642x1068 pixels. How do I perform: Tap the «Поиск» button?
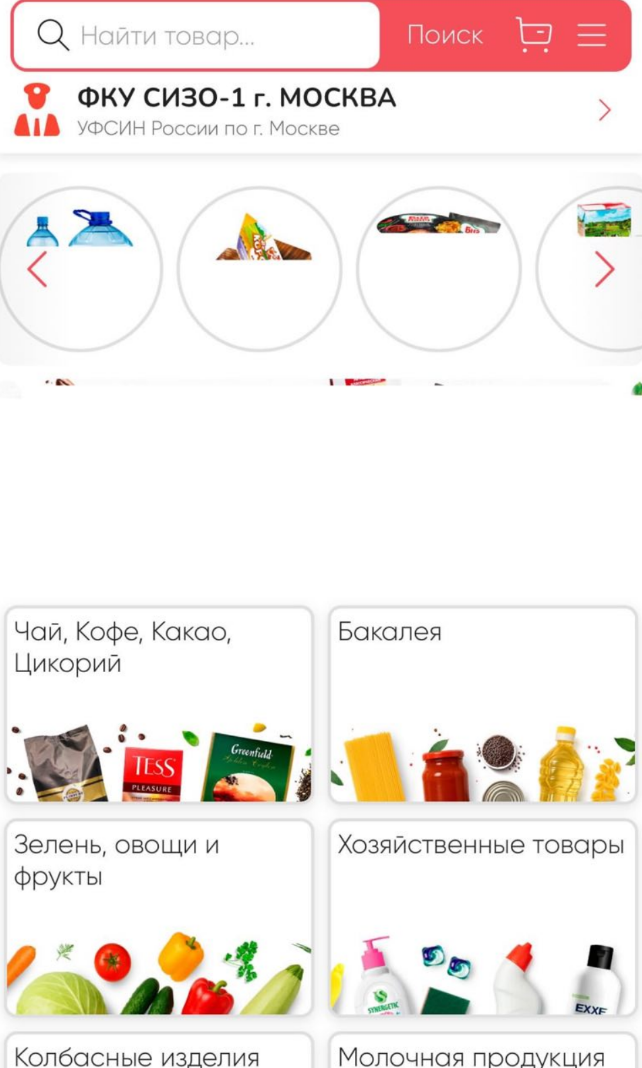coord(445,36)
